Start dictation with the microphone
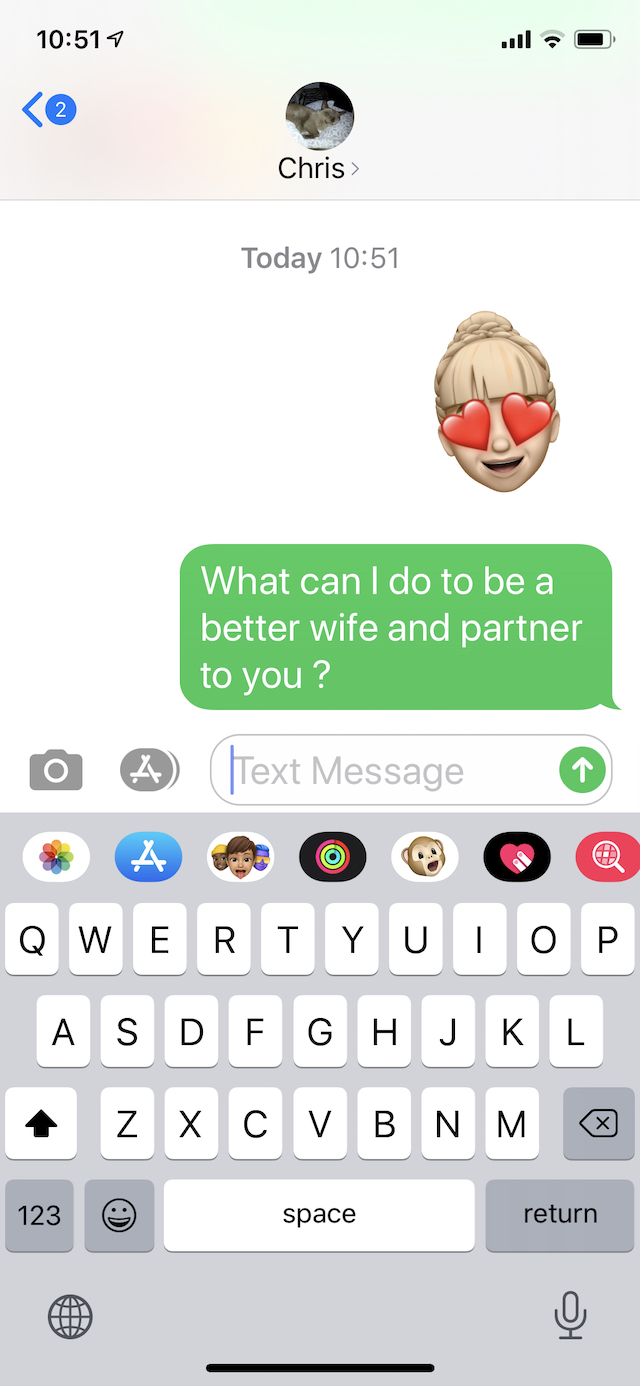 click(x=571, y=1315)
